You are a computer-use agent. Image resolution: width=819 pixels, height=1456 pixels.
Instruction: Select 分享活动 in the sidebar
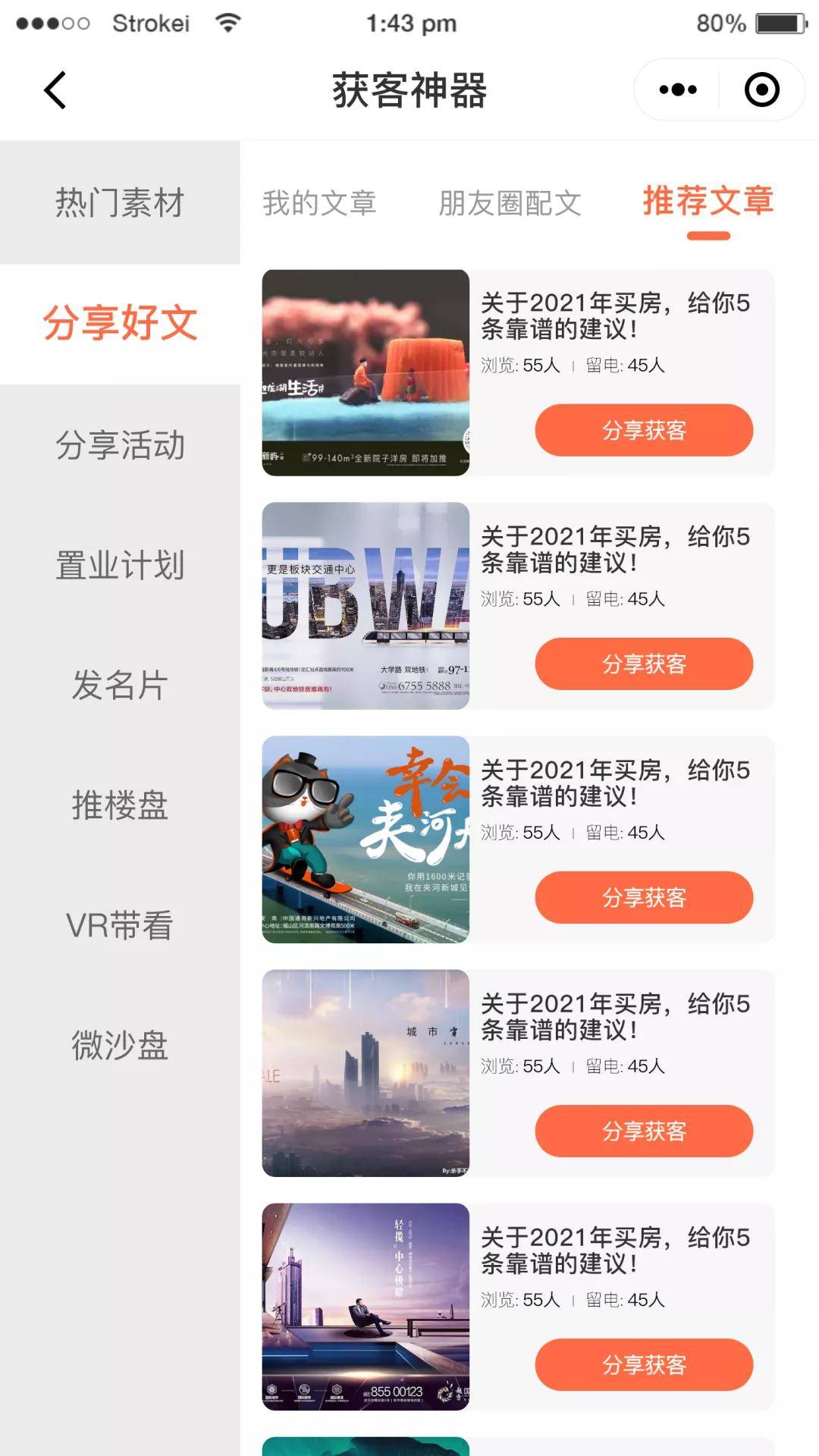120,444
